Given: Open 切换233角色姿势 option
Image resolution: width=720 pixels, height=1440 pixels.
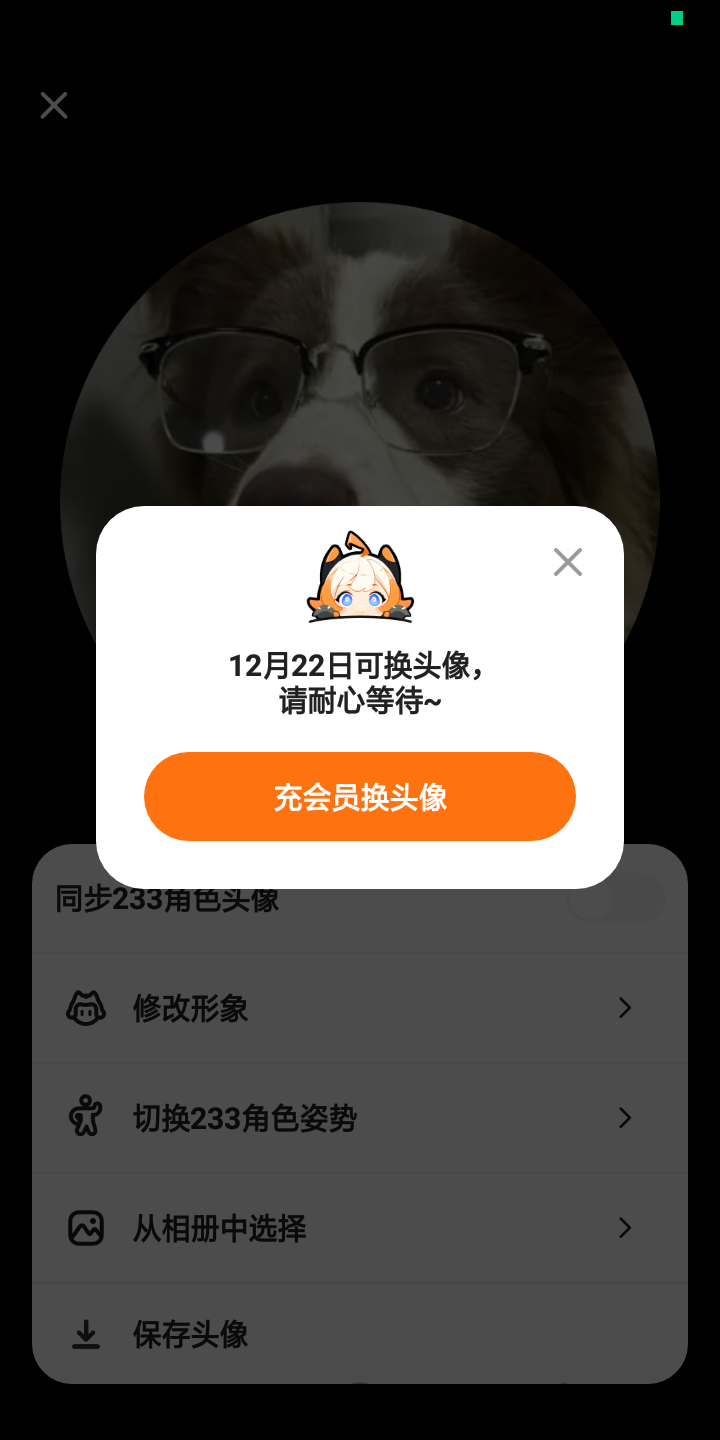Looking at the screenshot, I should pos(360,1118).
